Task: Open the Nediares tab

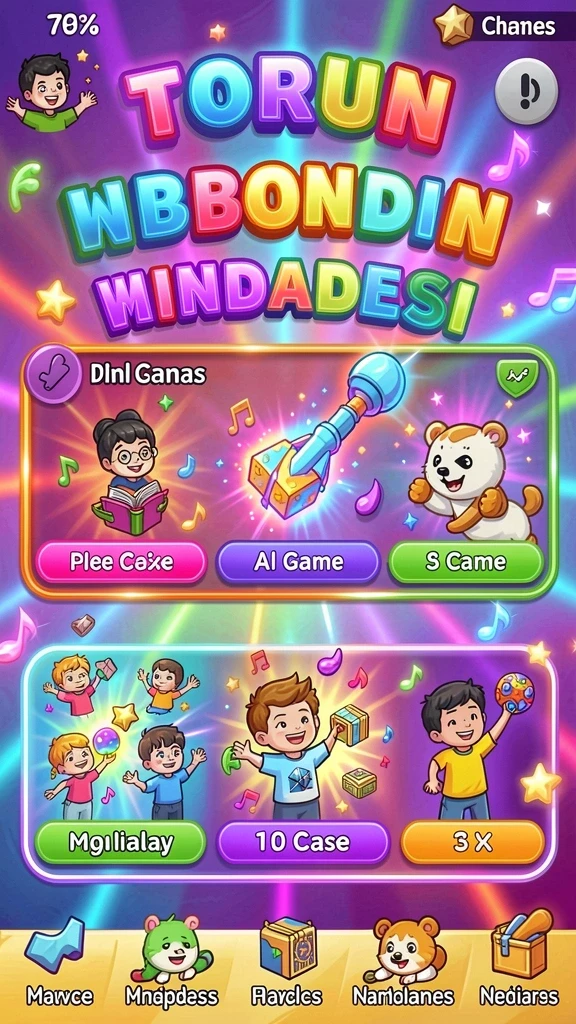Action: 520,963
